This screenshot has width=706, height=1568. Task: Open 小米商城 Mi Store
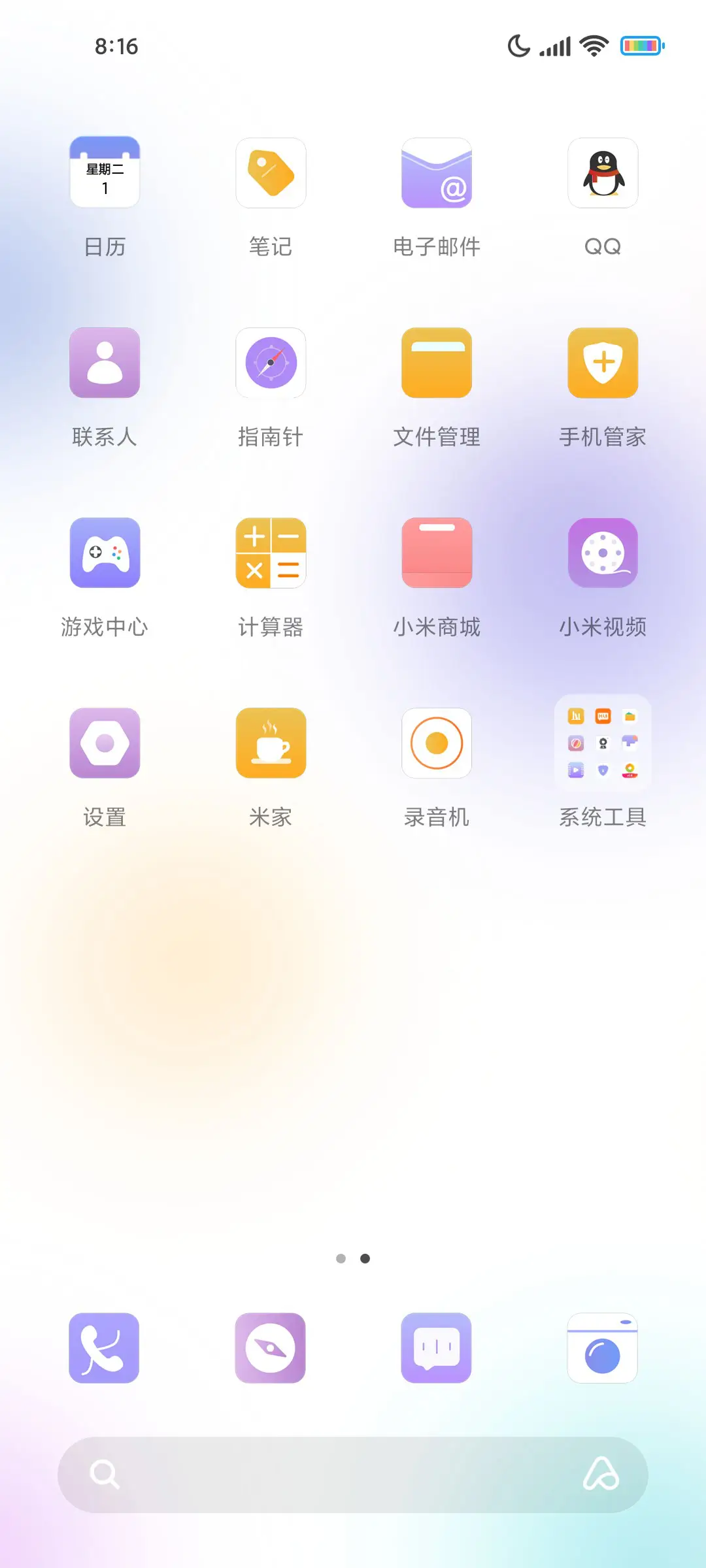pos(436,553)
